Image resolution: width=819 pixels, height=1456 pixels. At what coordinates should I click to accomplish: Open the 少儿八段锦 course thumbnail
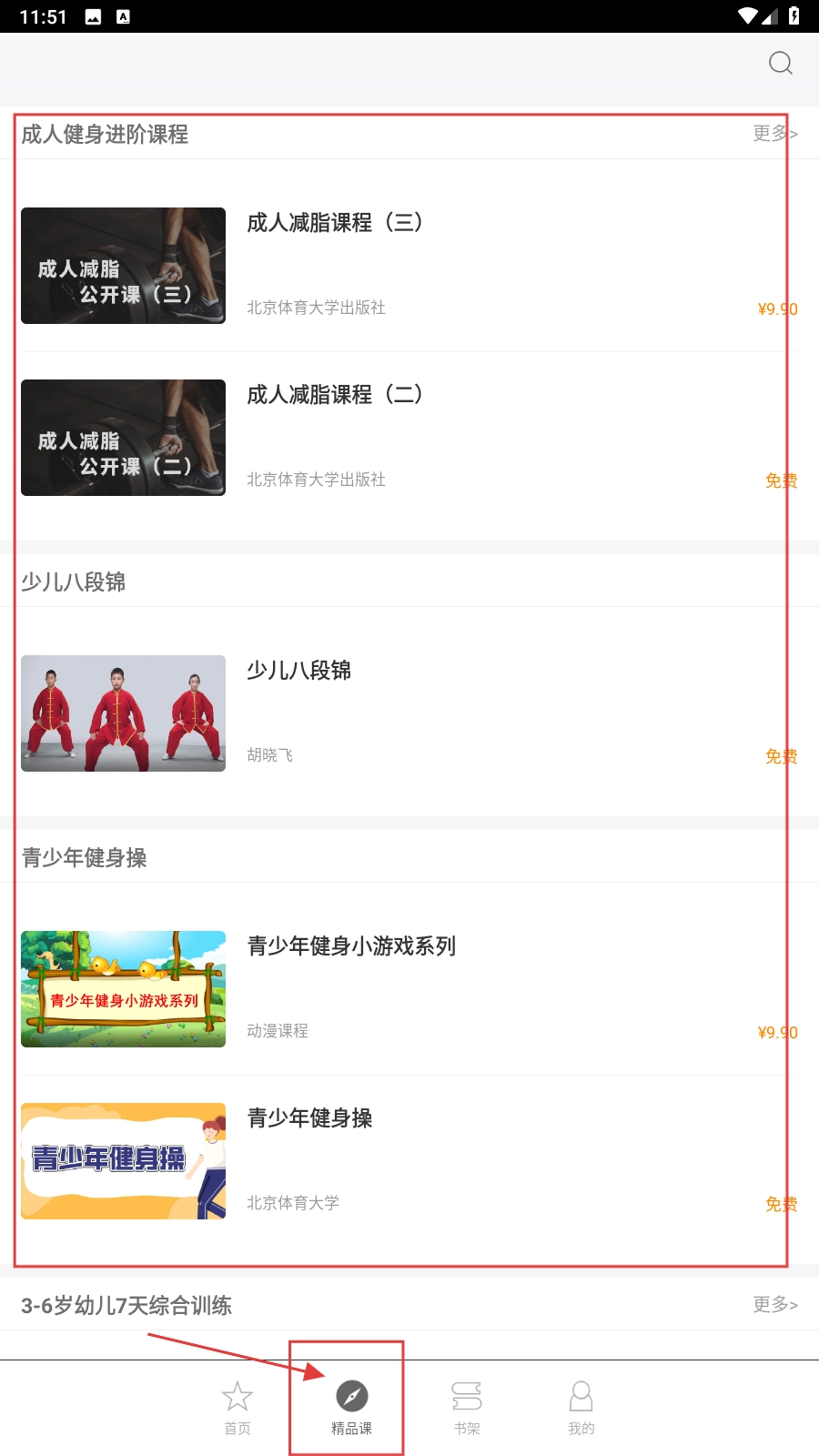[x=123, y=713]
